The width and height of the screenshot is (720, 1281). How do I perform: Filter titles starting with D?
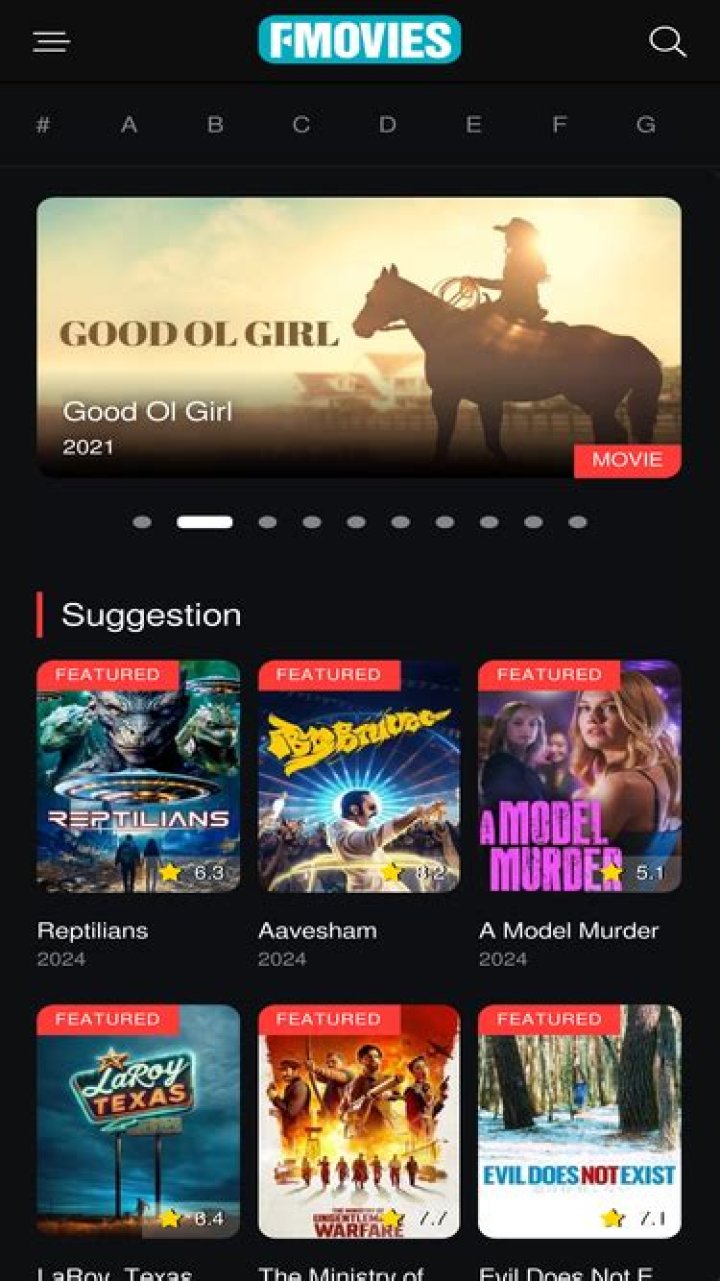[387, 125]
